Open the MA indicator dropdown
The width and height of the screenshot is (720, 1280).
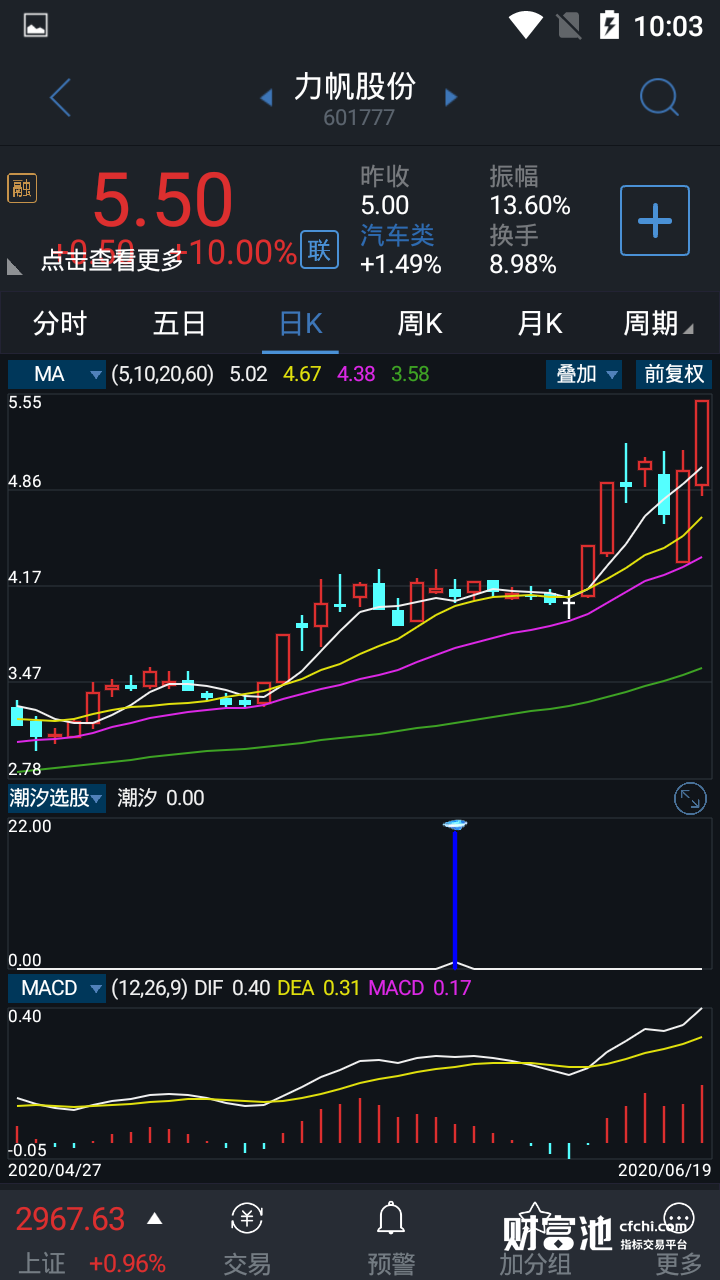(57, 374)
